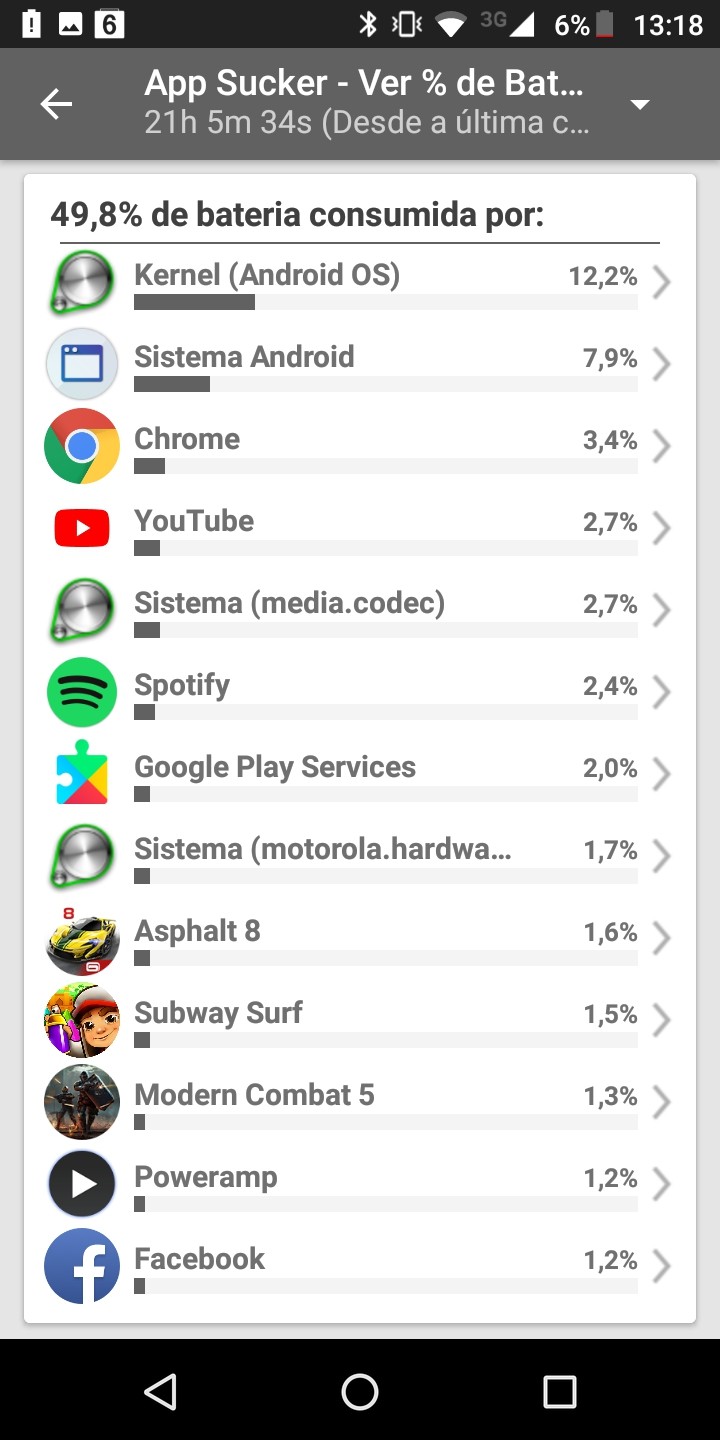720x1440 pixels.
Task: View Asphalt 8 battery details
Action: tap(360, 940)
